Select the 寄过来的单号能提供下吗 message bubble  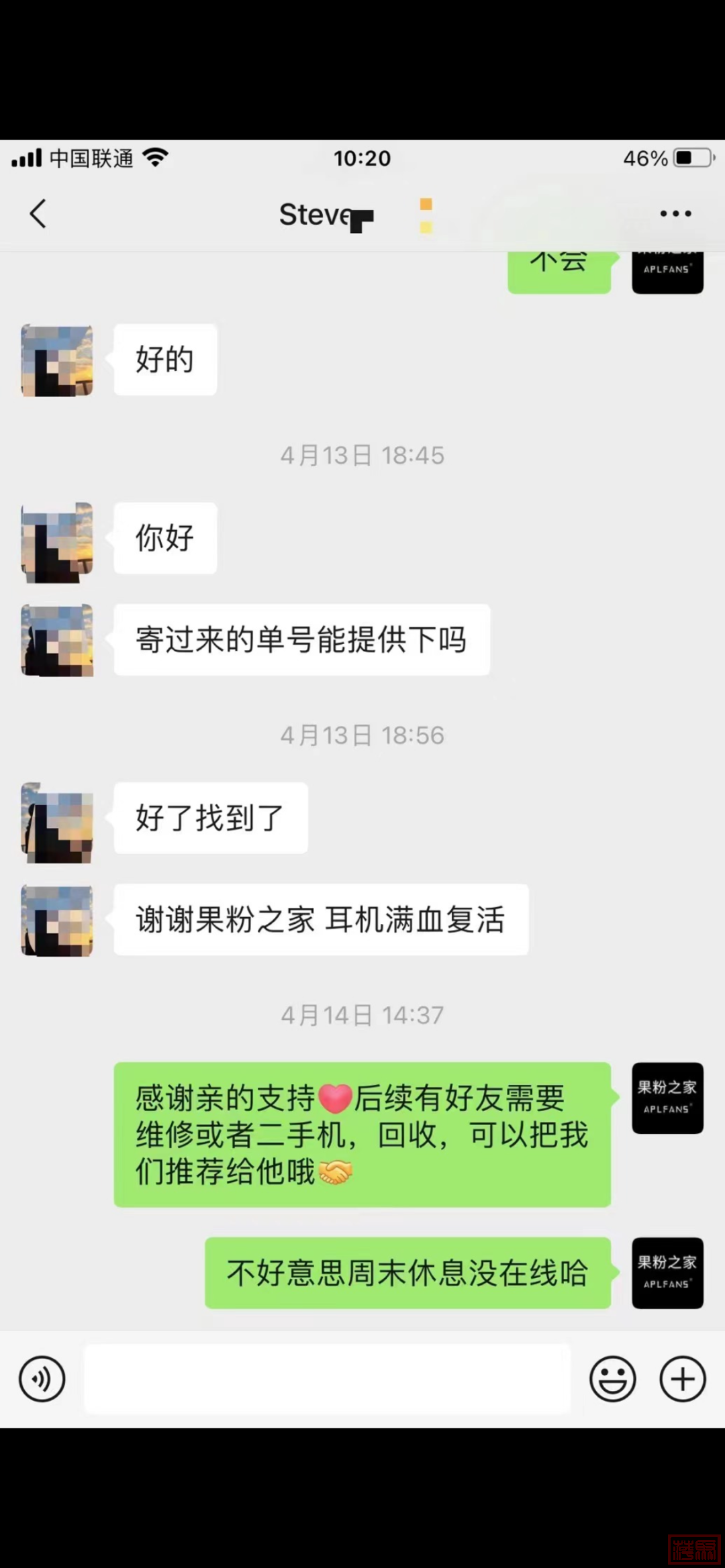pos(301,639)
